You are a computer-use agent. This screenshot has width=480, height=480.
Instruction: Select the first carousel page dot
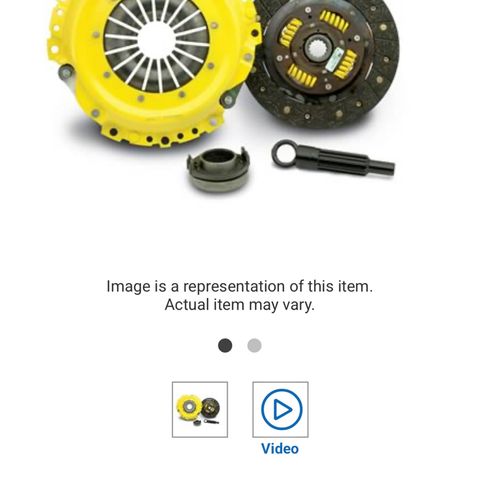tap(225, 345)
